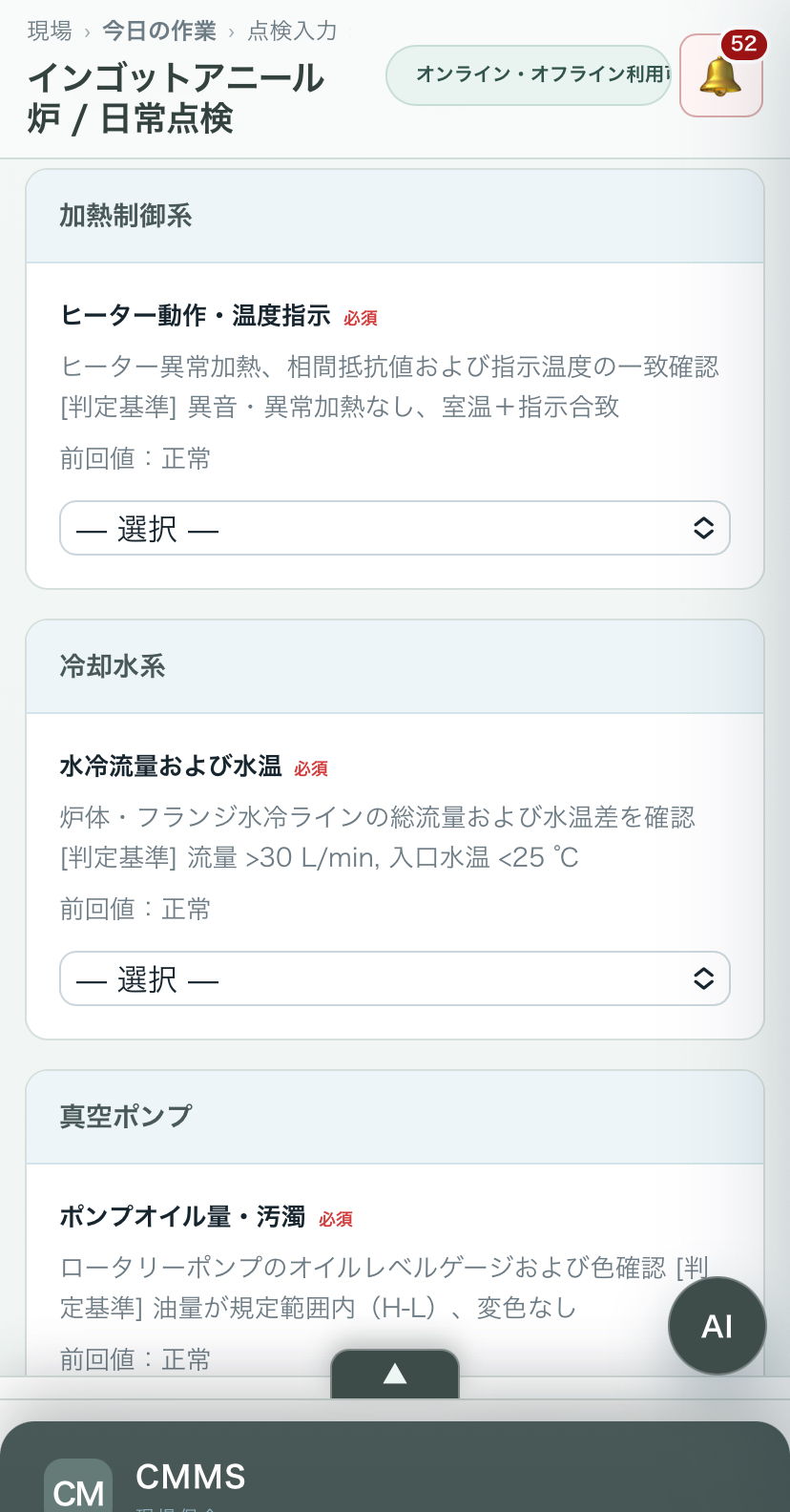
Task: Open dropdown for 水冷流量および水温
Action: (x=395, y=978)
